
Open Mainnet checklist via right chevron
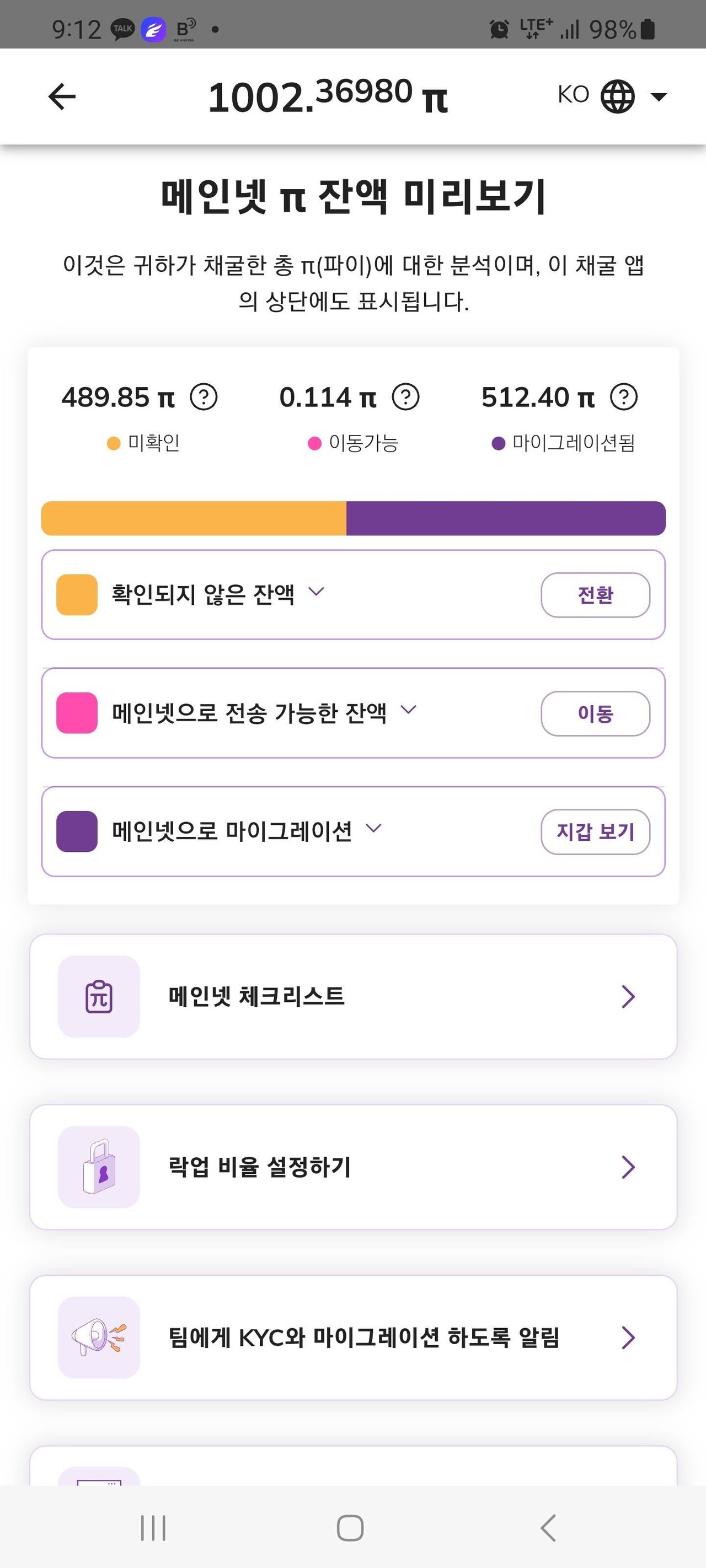[628, 996]
